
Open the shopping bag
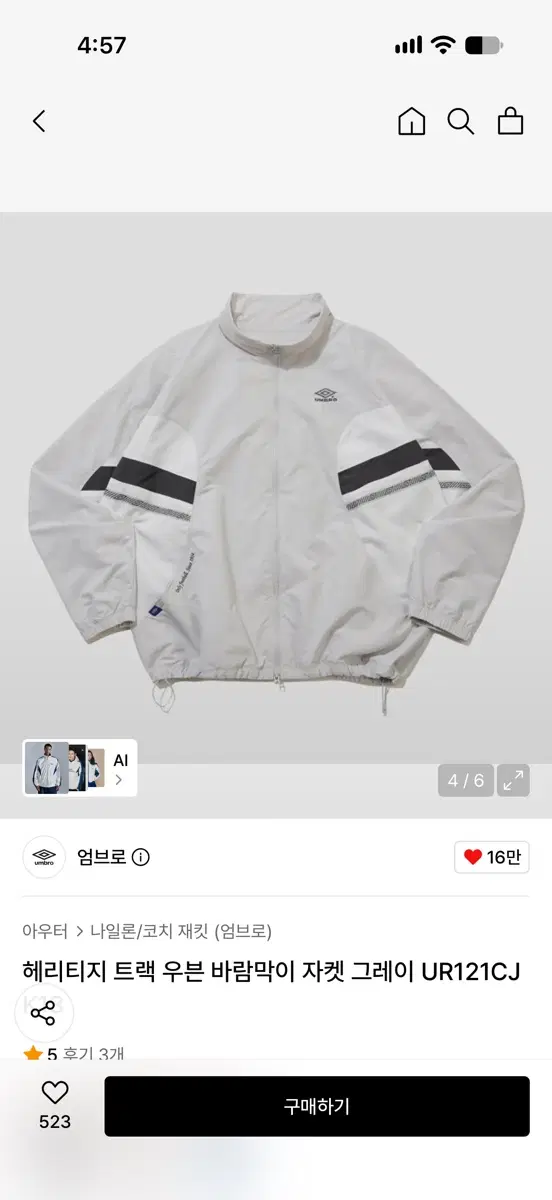tap(511, 122)
